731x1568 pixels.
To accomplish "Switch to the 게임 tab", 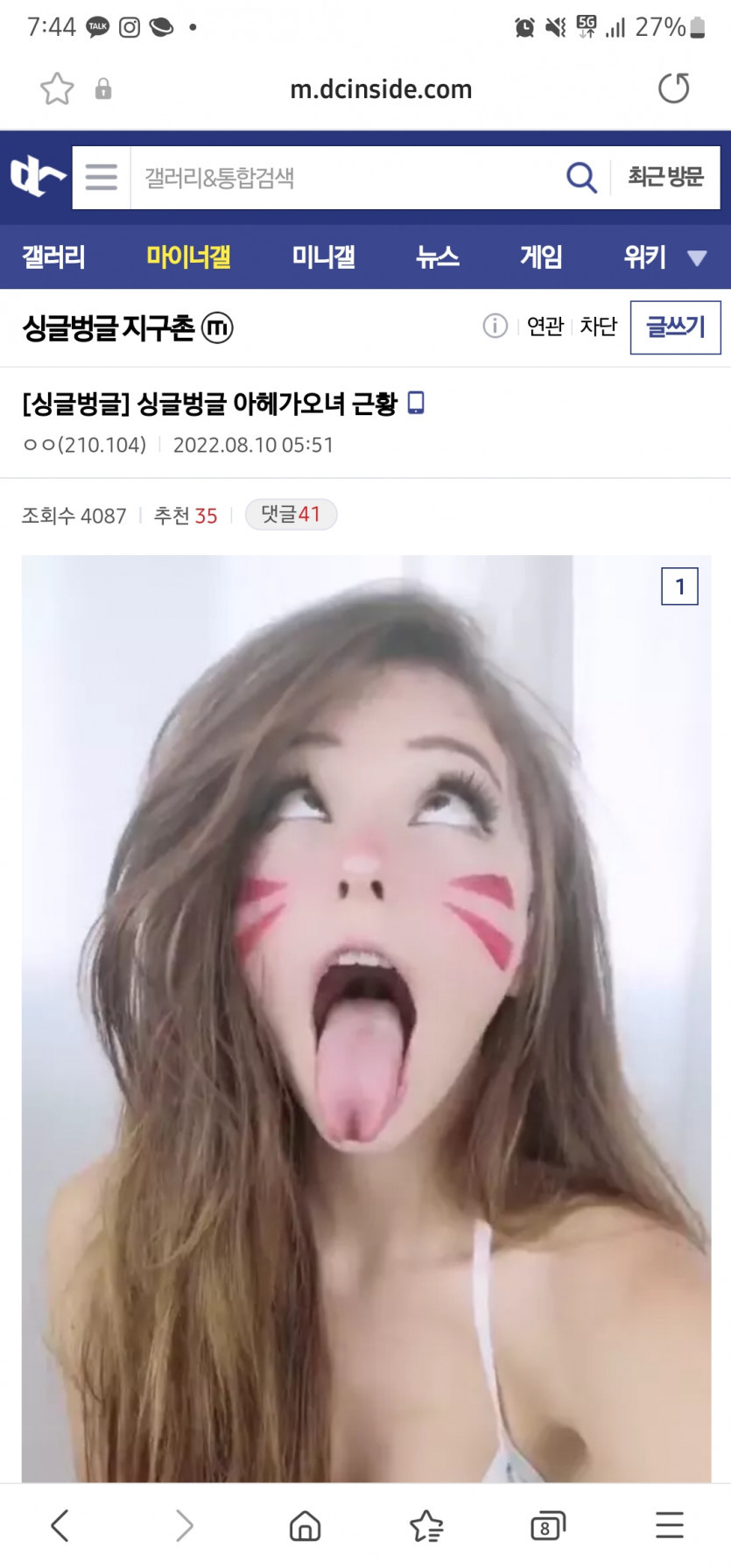I will [x=541, y=257].
